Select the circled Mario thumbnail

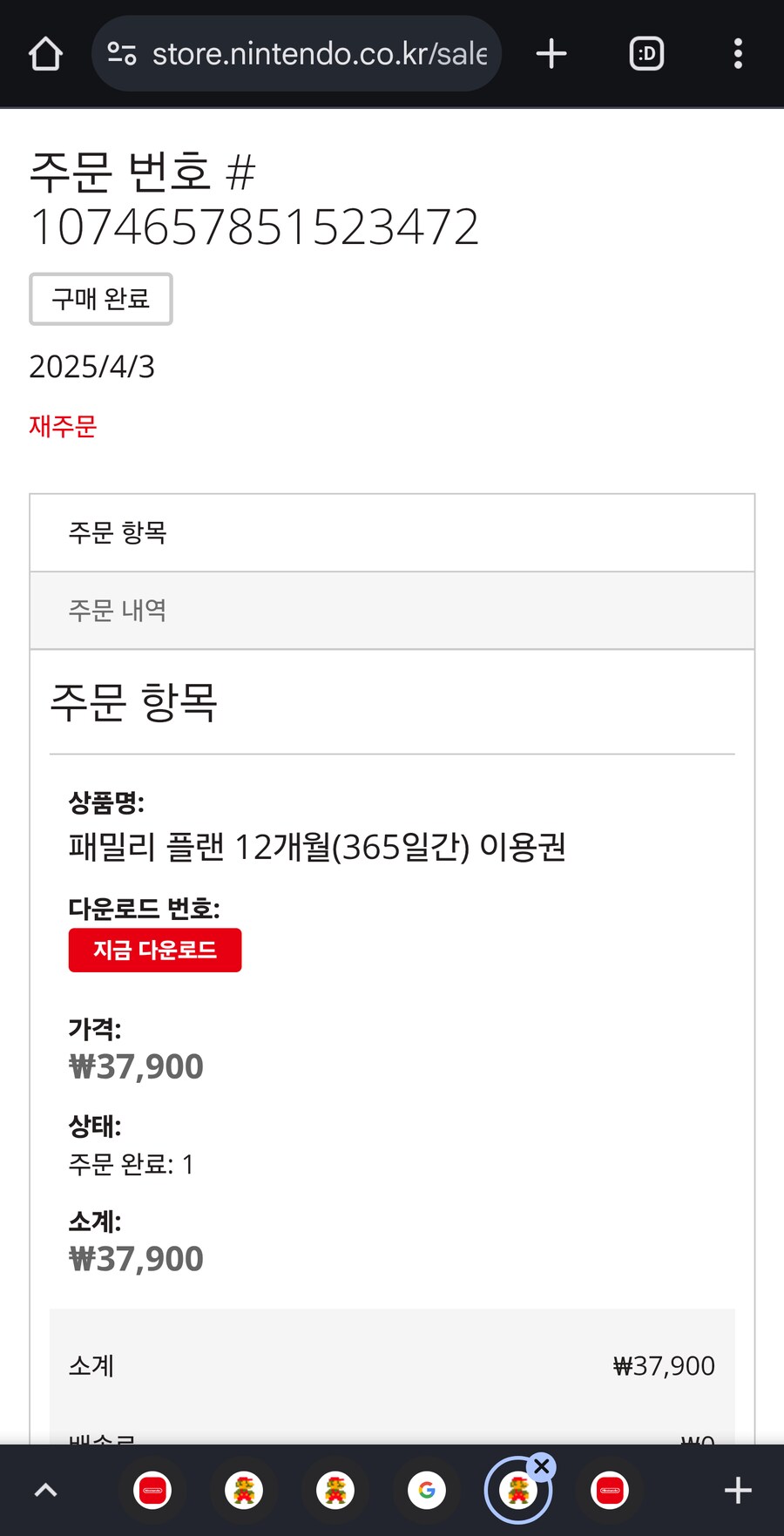tap(517, 1490)
